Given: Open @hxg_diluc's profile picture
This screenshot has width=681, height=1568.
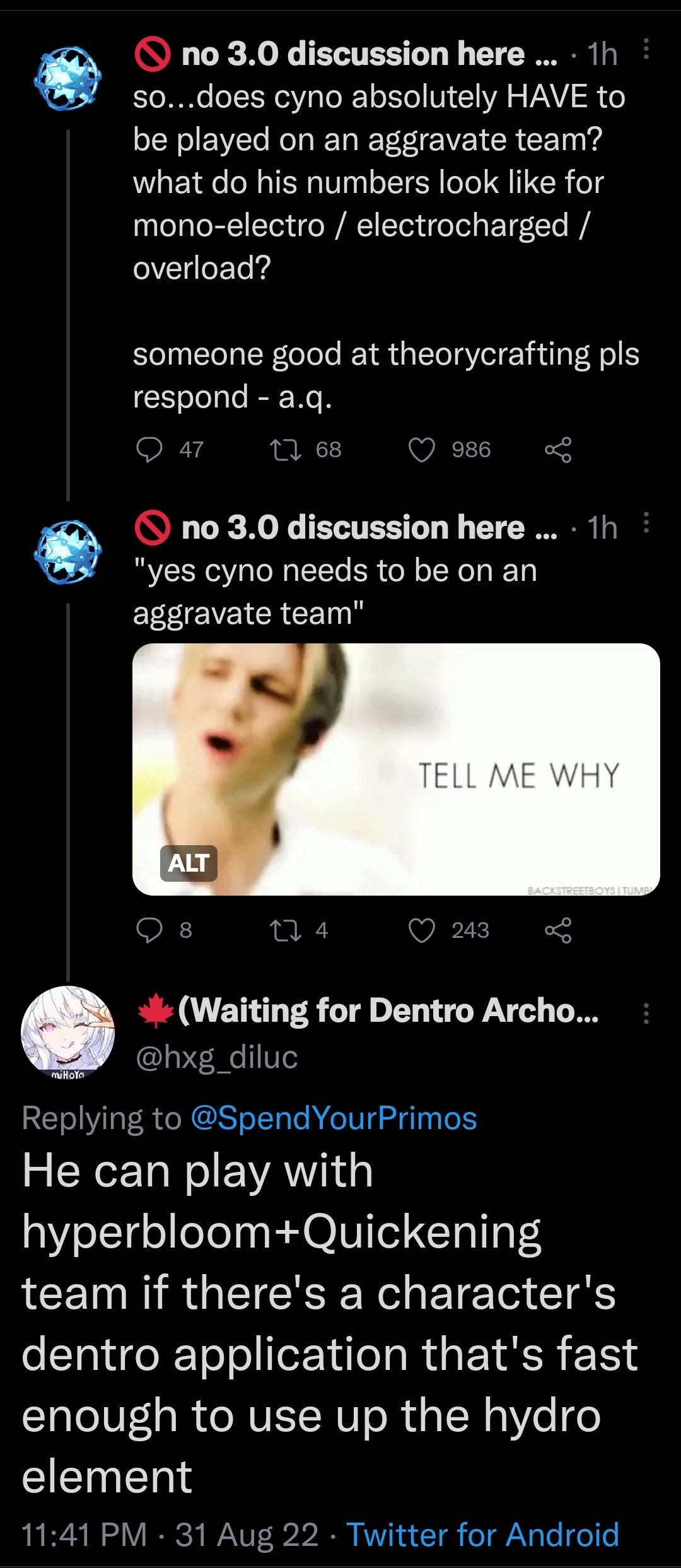Looking at the screenshot, I should pos(67,1032).
